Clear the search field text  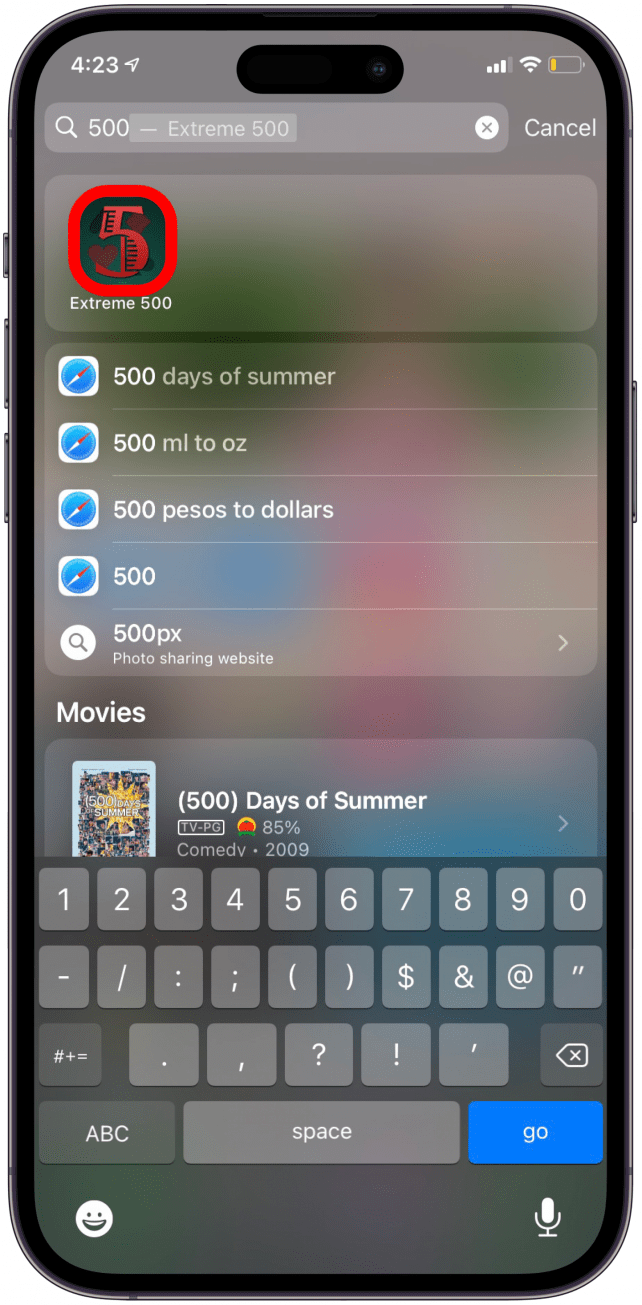(x=486, y=128)
